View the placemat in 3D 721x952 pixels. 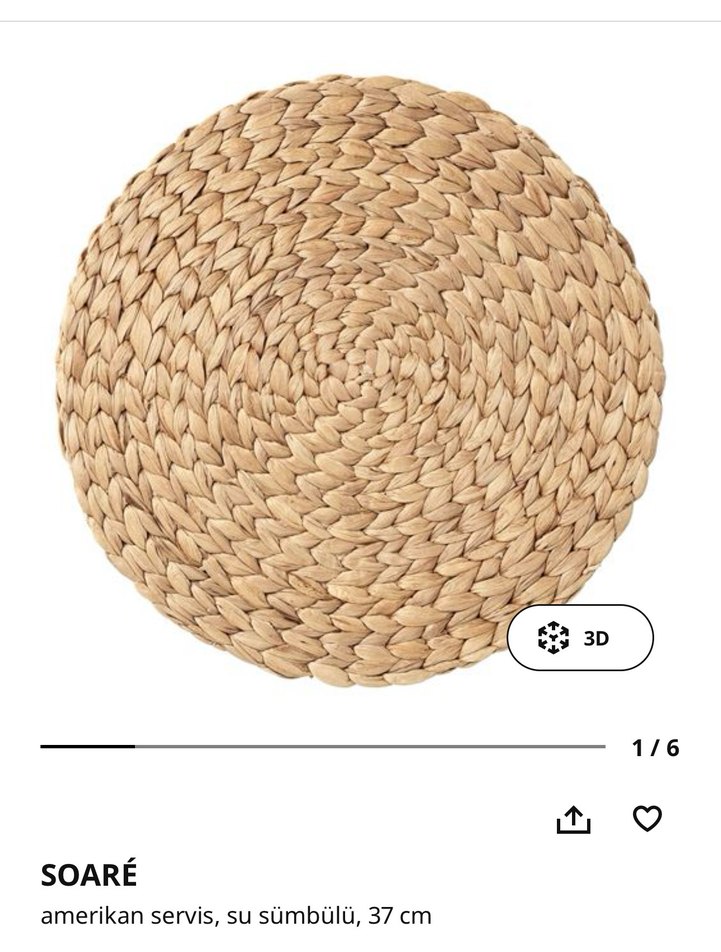click(x=580, y=637)
